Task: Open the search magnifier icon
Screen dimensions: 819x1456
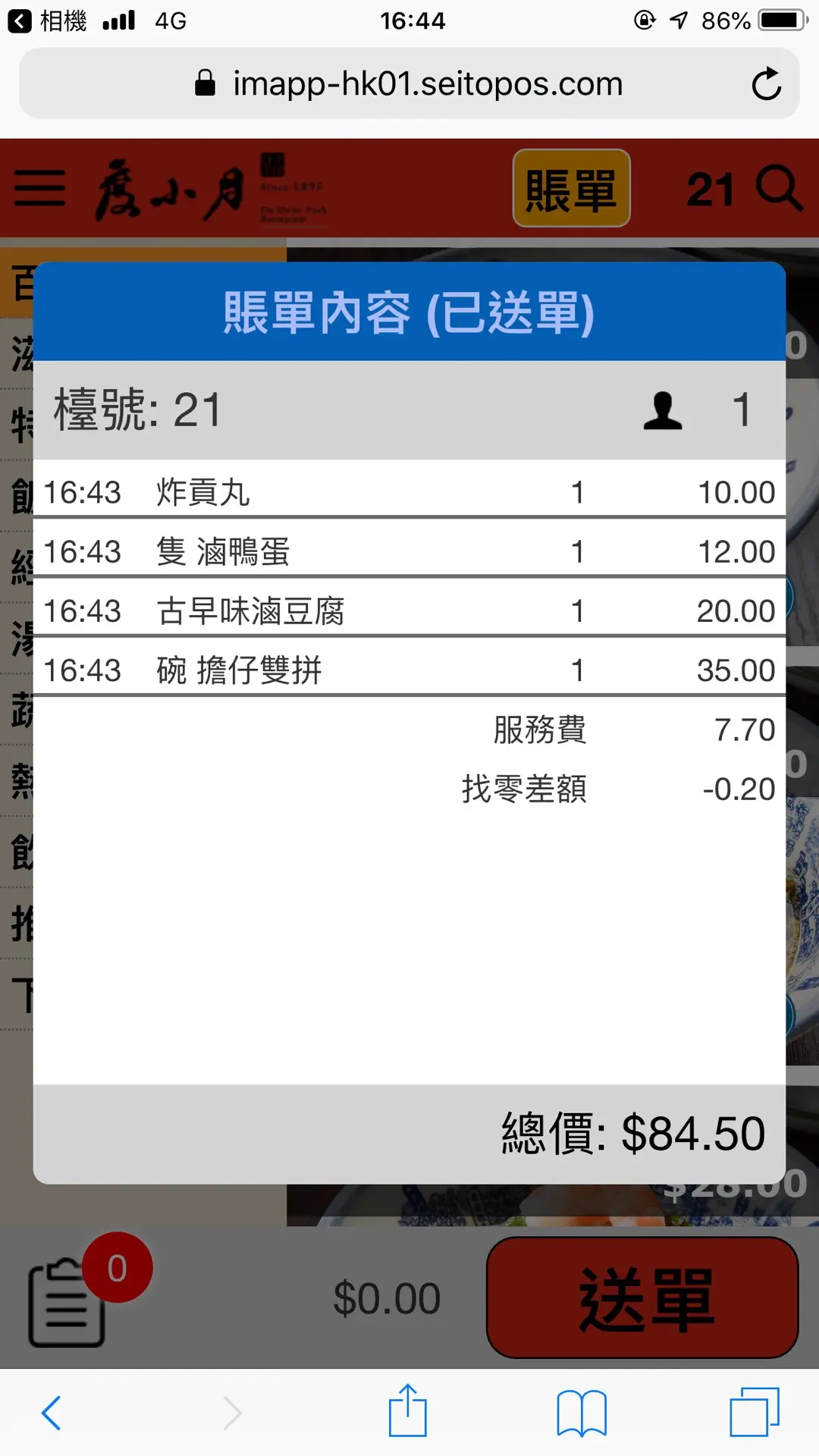Action: point(779,187)
